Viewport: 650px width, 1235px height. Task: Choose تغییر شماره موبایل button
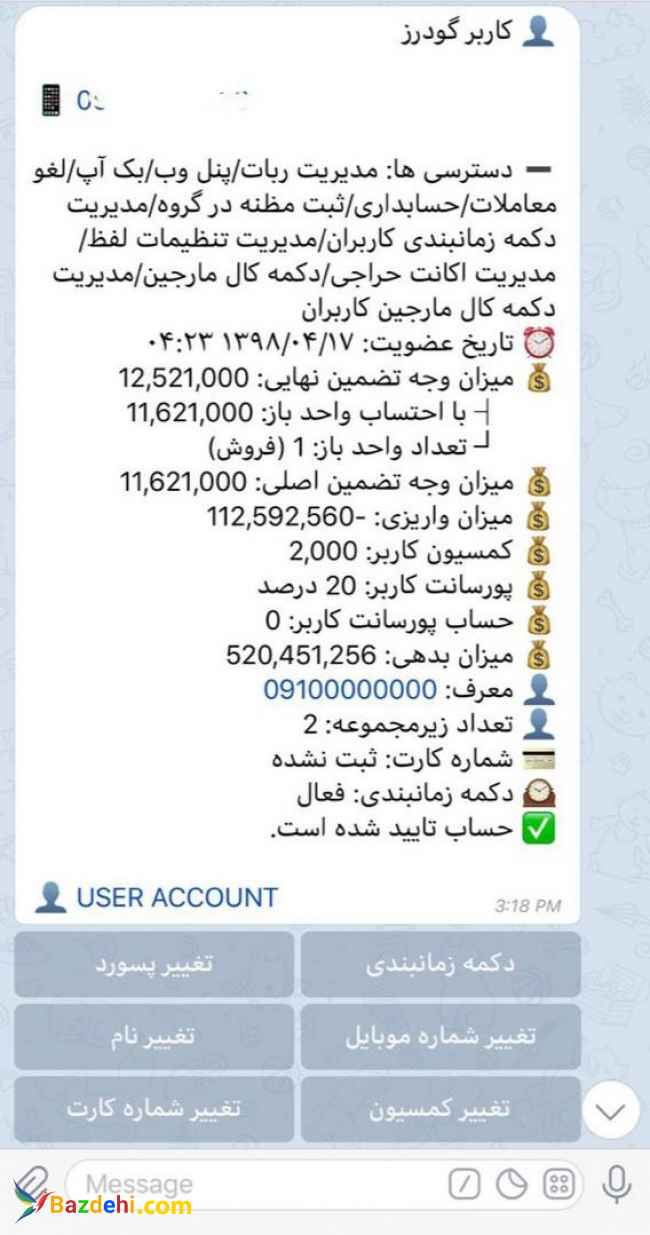click(x=441, y=1037)
